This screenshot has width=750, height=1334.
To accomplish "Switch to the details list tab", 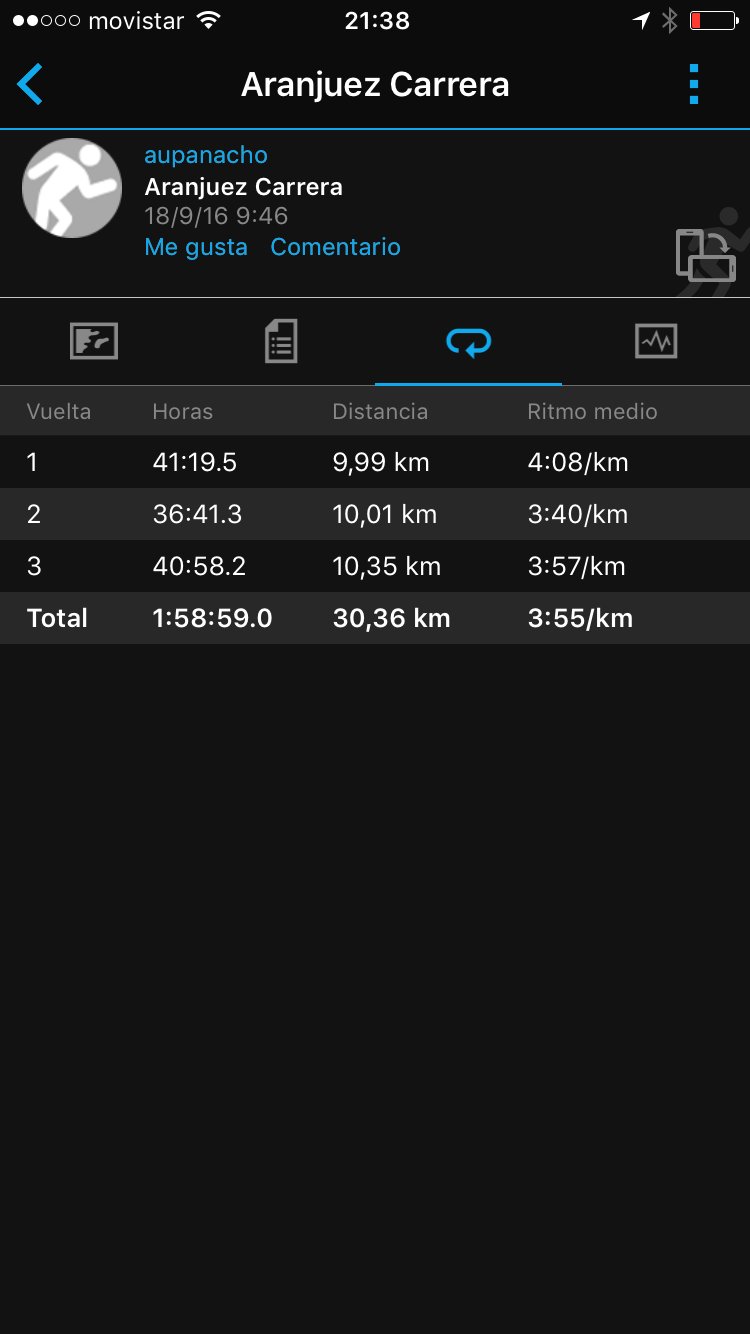I will [x=281, y=342].
